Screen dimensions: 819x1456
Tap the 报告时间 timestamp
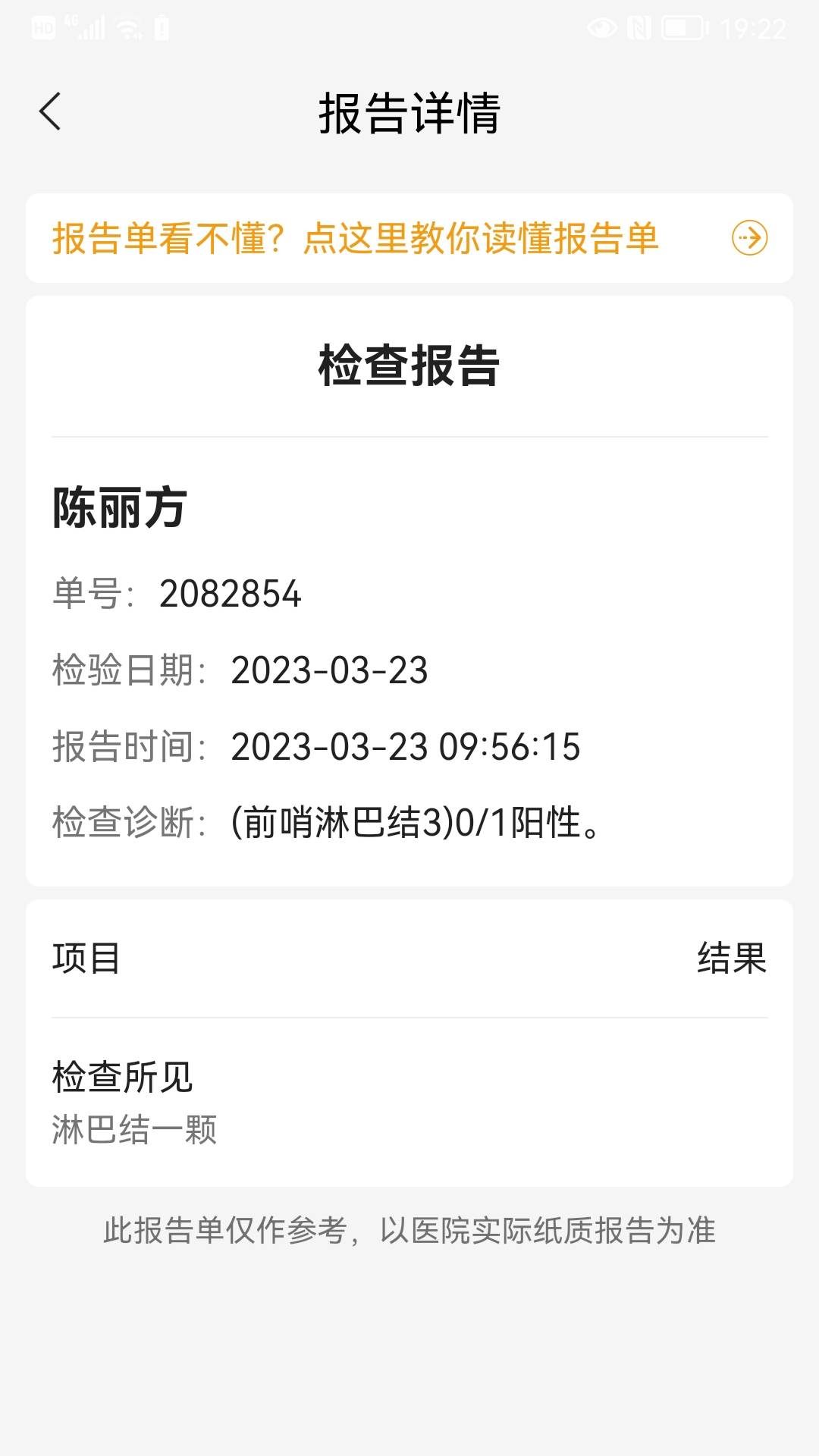tap(406, 747)
